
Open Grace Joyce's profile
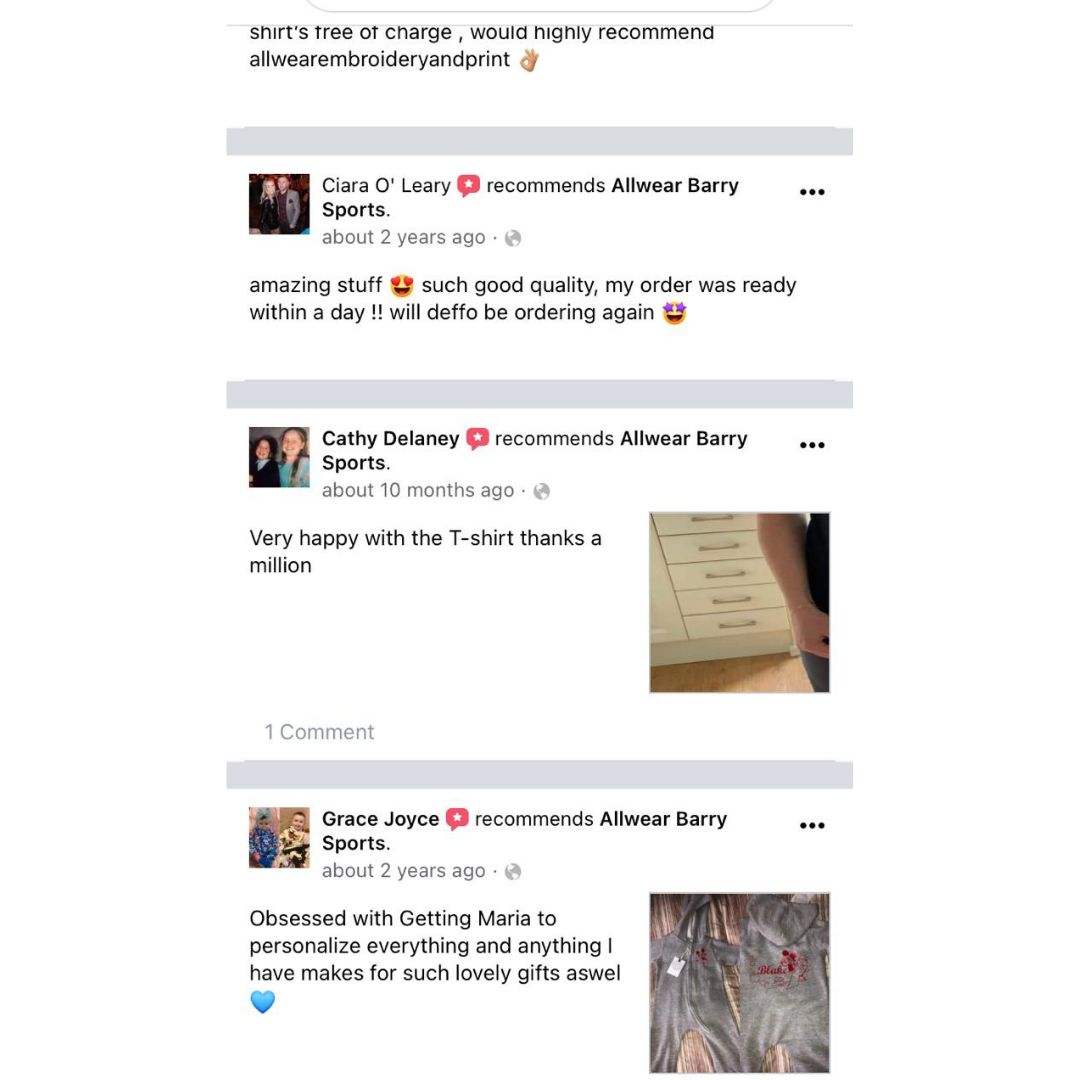(380, 819)
